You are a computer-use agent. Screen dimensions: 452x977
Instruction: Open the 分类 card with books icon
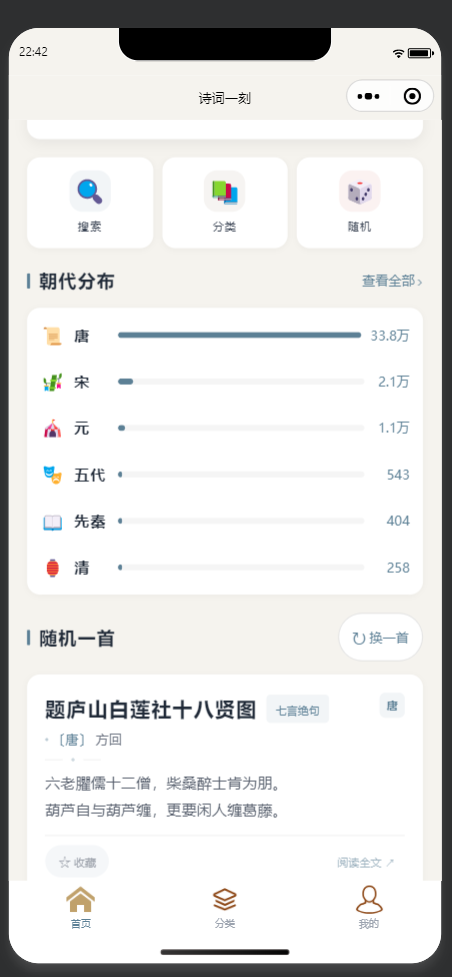[224, 203]
